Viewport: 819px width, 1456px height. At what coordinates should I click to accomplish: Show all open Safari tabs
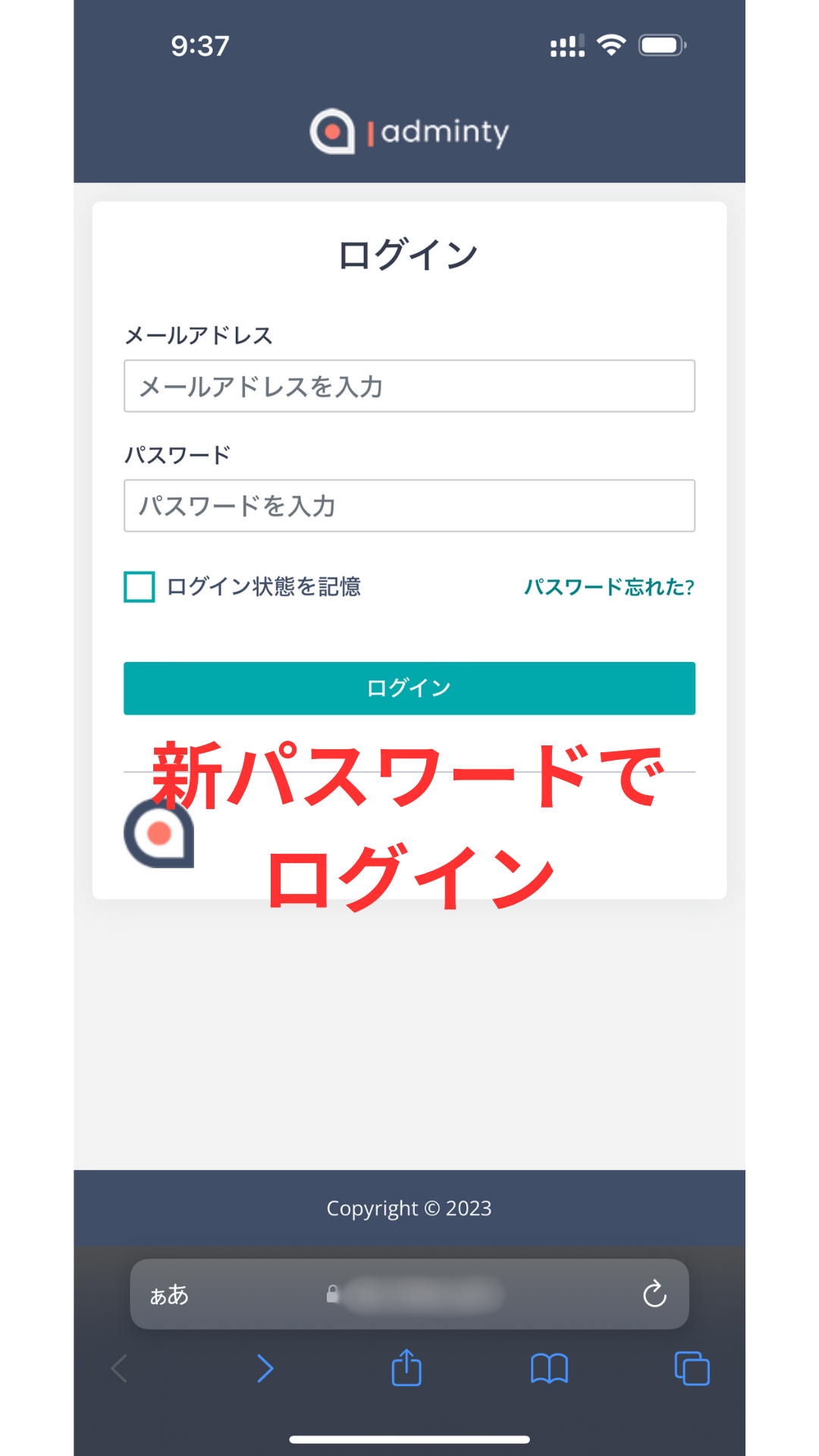click(692, 1369)
